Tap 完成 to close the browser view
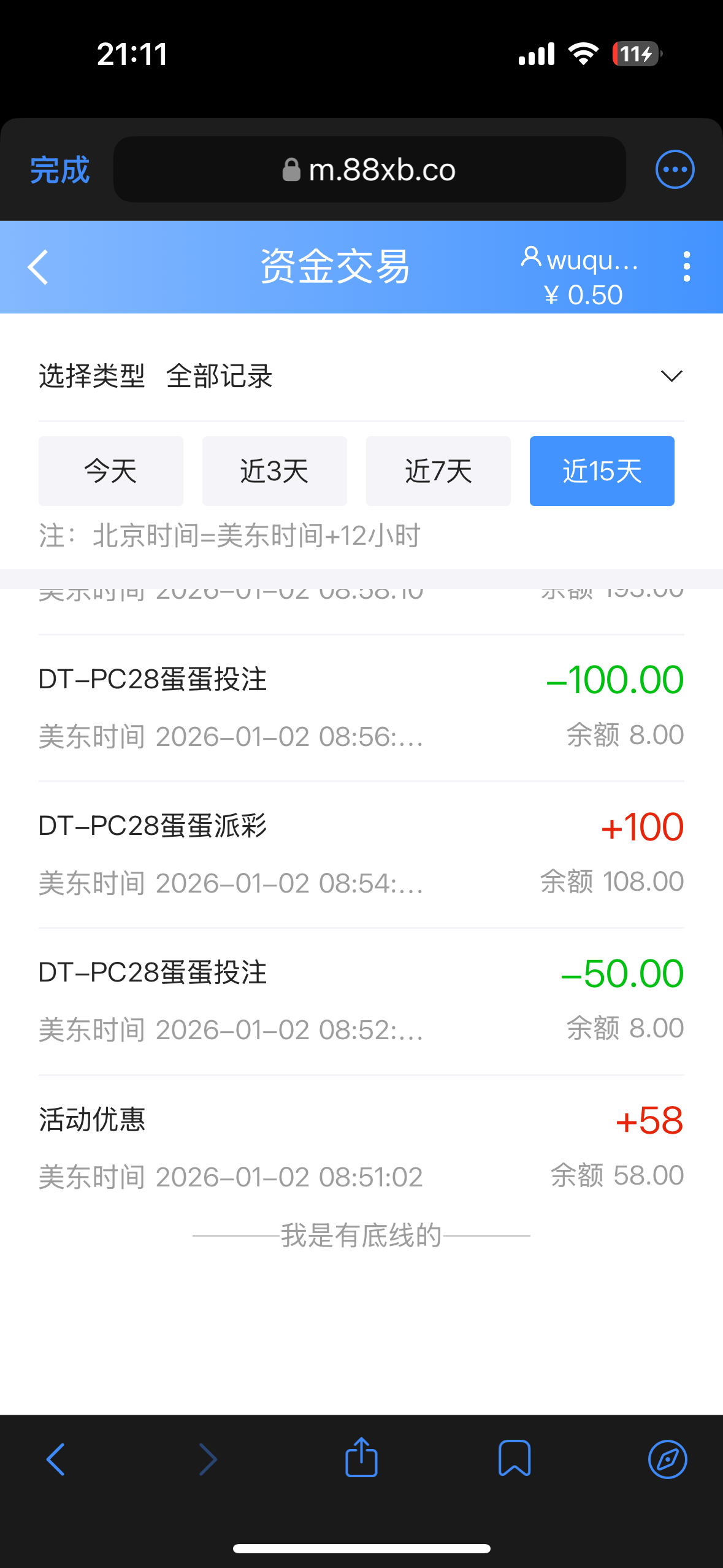Screen dimensions: 723x1568 pyautogui.click(x=59, y=170)
